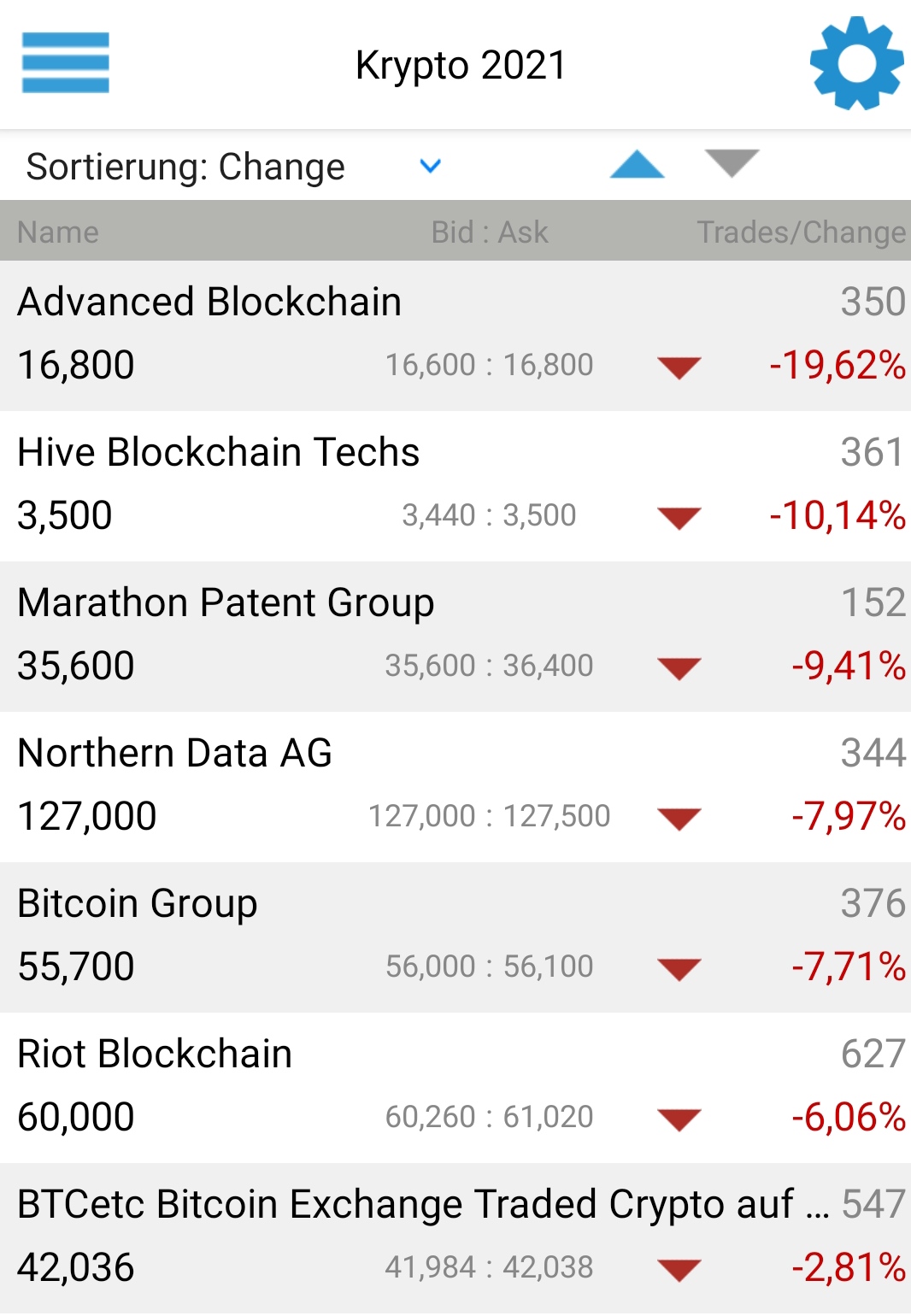Select ascending sort with the blue up triangle
Image resolution: width=911 pixels, height=1316 pixels.
coord(637,165)
